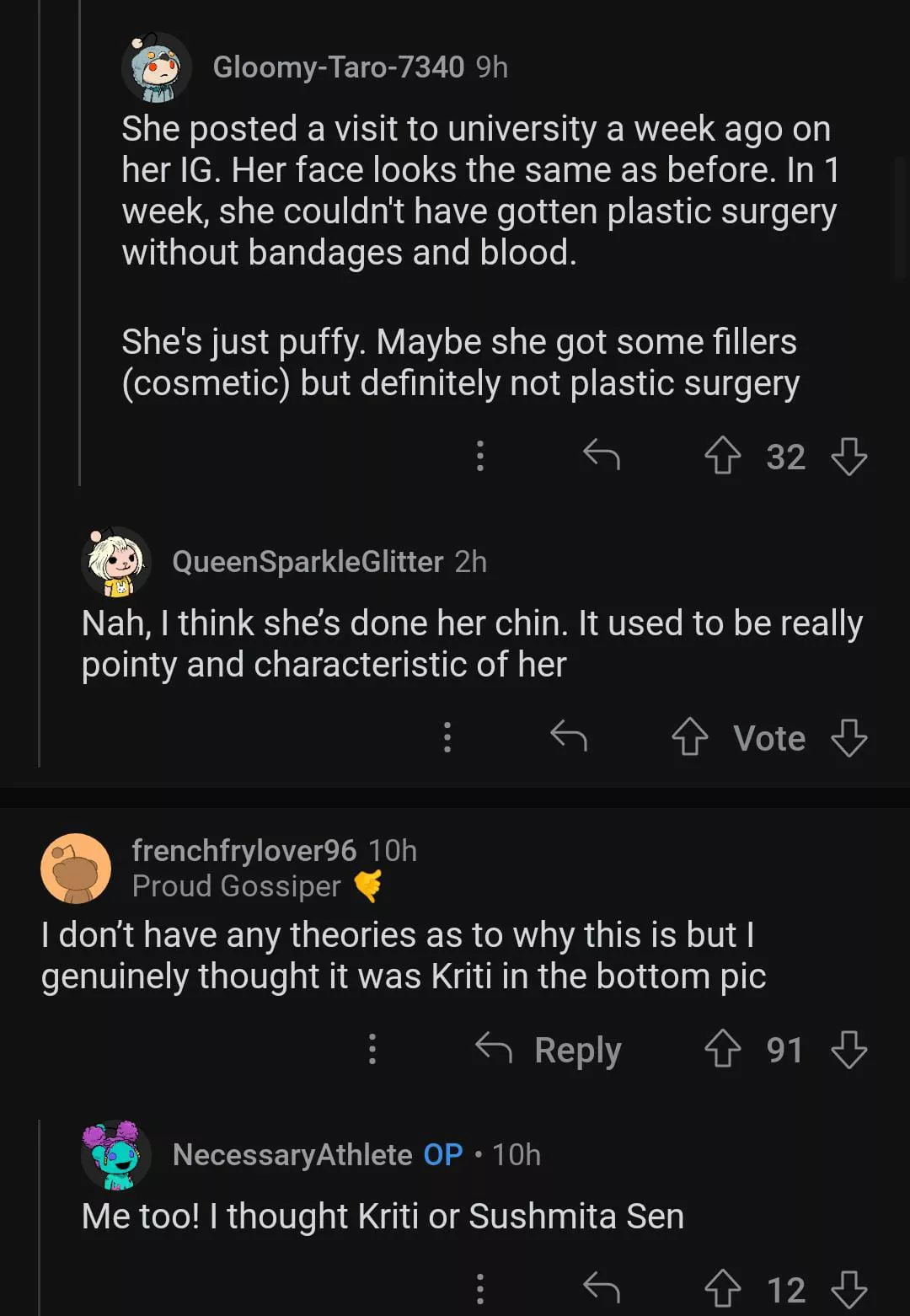The image size is (910, 1316).
Task: Upvote Gloomy-Taro-7340's comment
Action: tap(722, 457)
